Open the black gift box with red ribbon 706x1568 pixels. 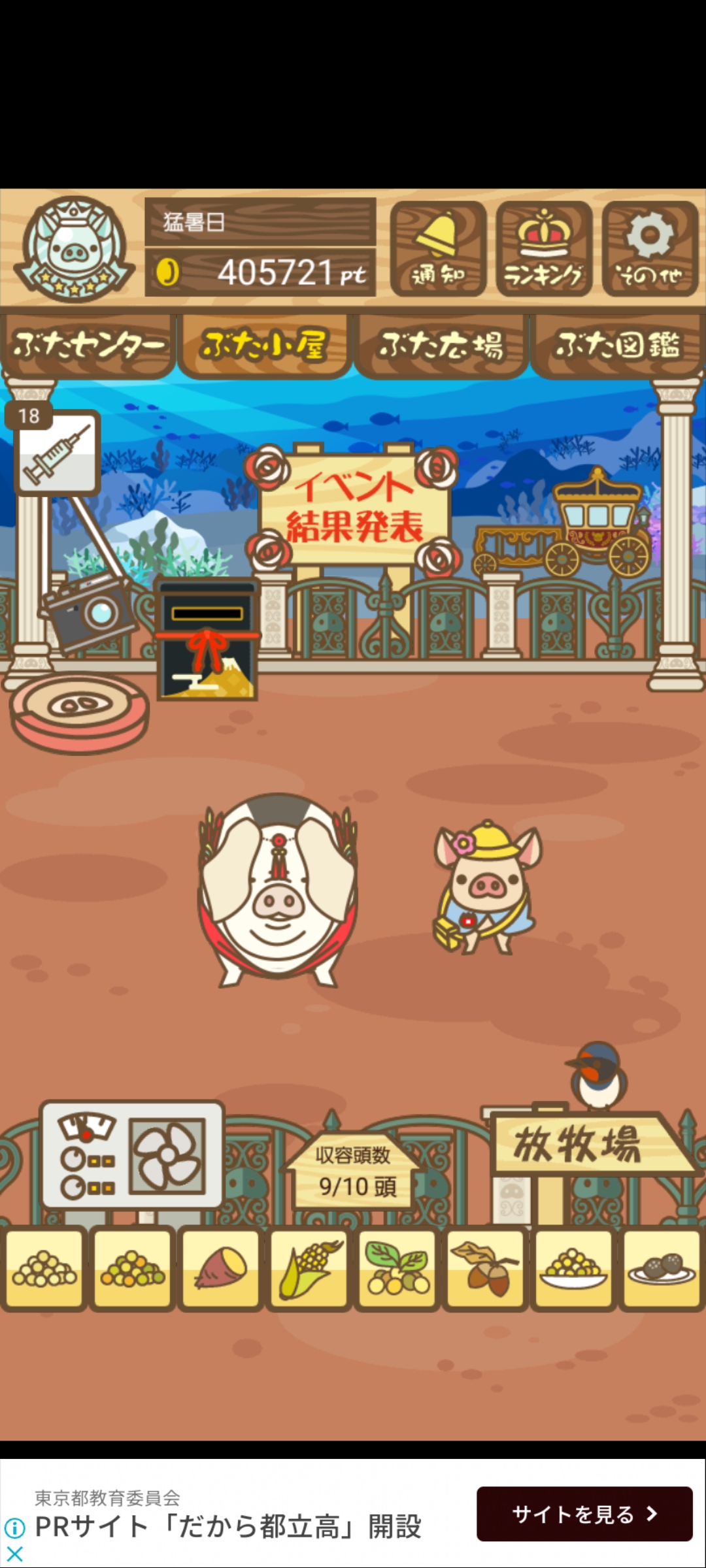click(208, 639)
